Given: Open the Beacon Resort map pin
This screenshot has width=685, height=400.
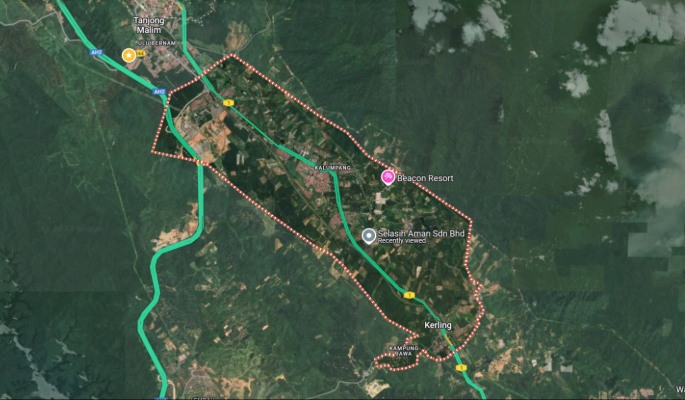Looking at the screenshot, I should coord(388,177).
